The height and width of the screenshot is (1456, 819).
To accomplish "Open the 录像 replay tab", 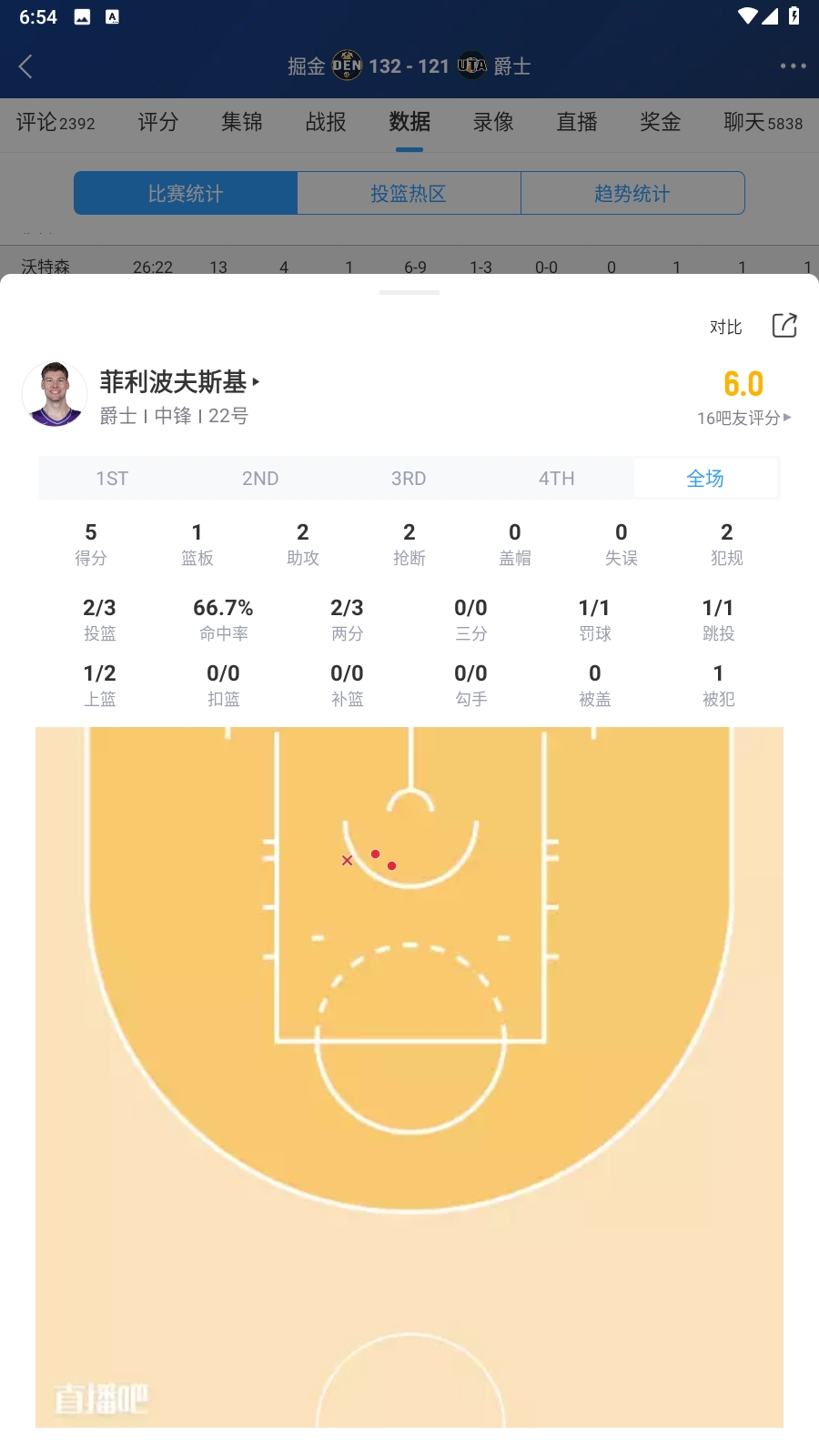I will point(493,122).
